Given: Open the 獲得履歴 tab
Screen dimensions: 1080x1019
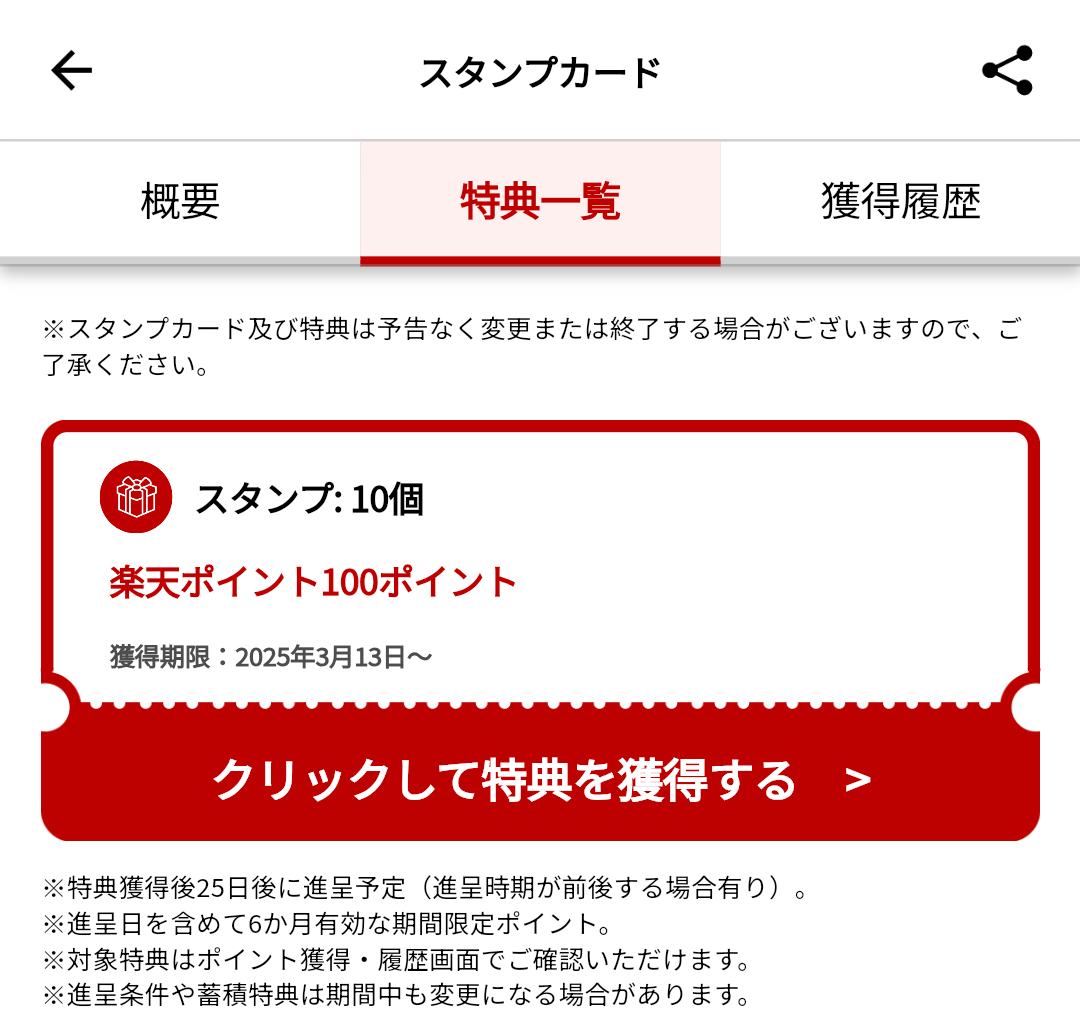Looking at the screenshot, I should coord(900,201).
